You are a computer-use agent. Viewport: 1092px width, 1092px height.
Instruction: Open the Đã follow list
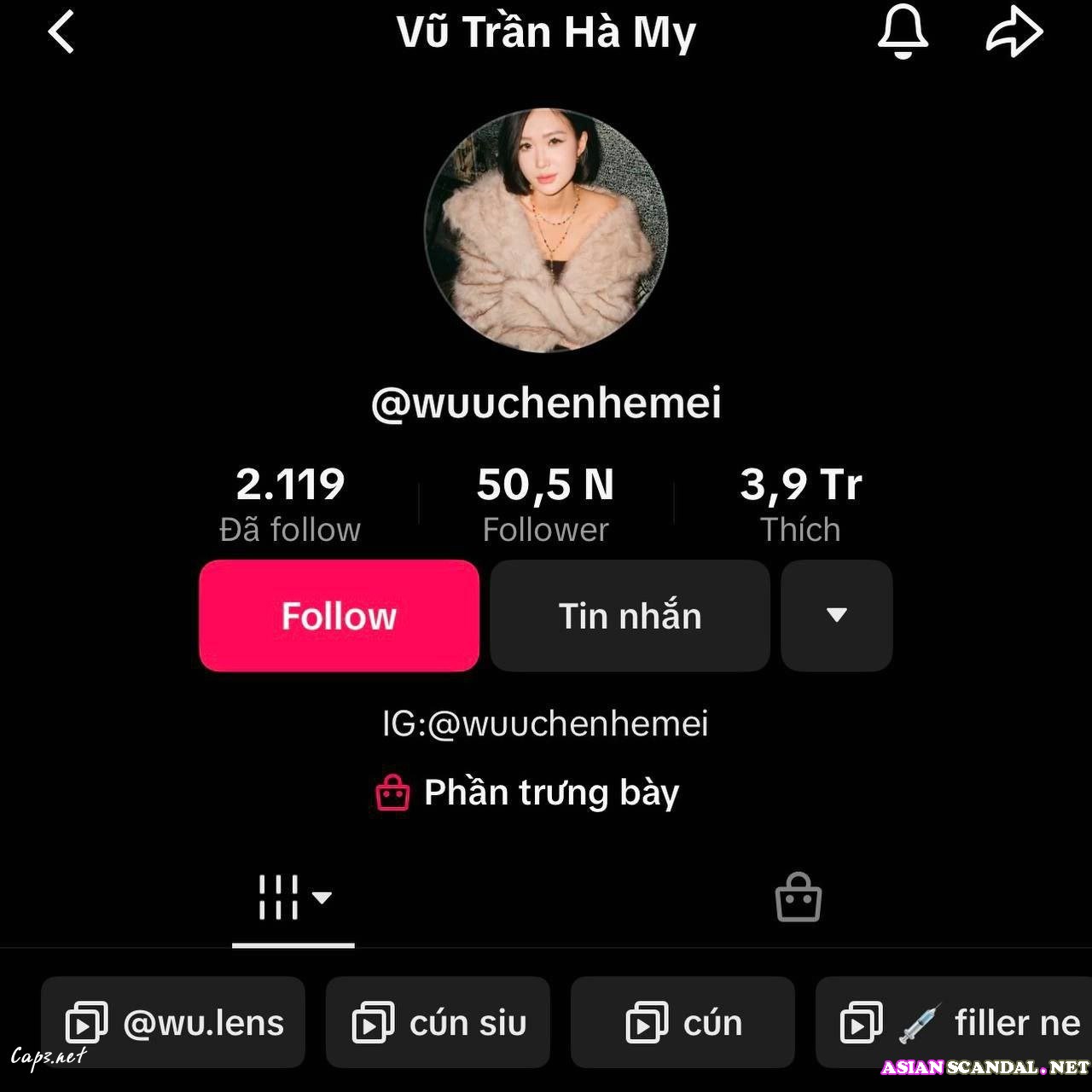pos(290,504)
